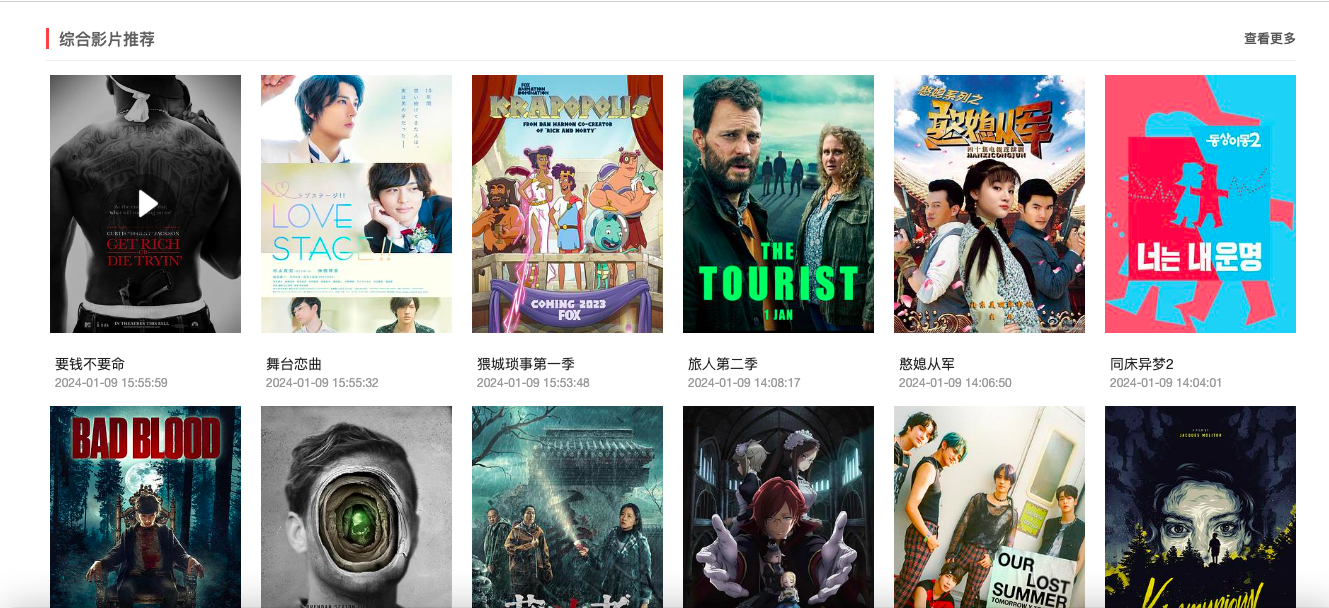Play the 要钱不要命 movie
Image resolution: width=1329 pixels, height=608 pixels.
point(146,204)
